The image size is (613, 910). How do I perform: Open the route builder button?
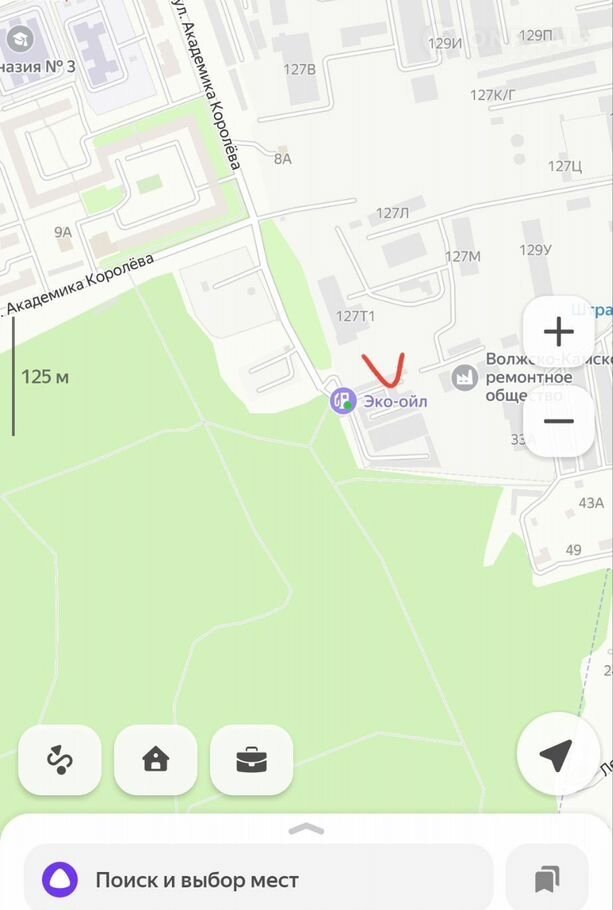[x=60, y=760]
